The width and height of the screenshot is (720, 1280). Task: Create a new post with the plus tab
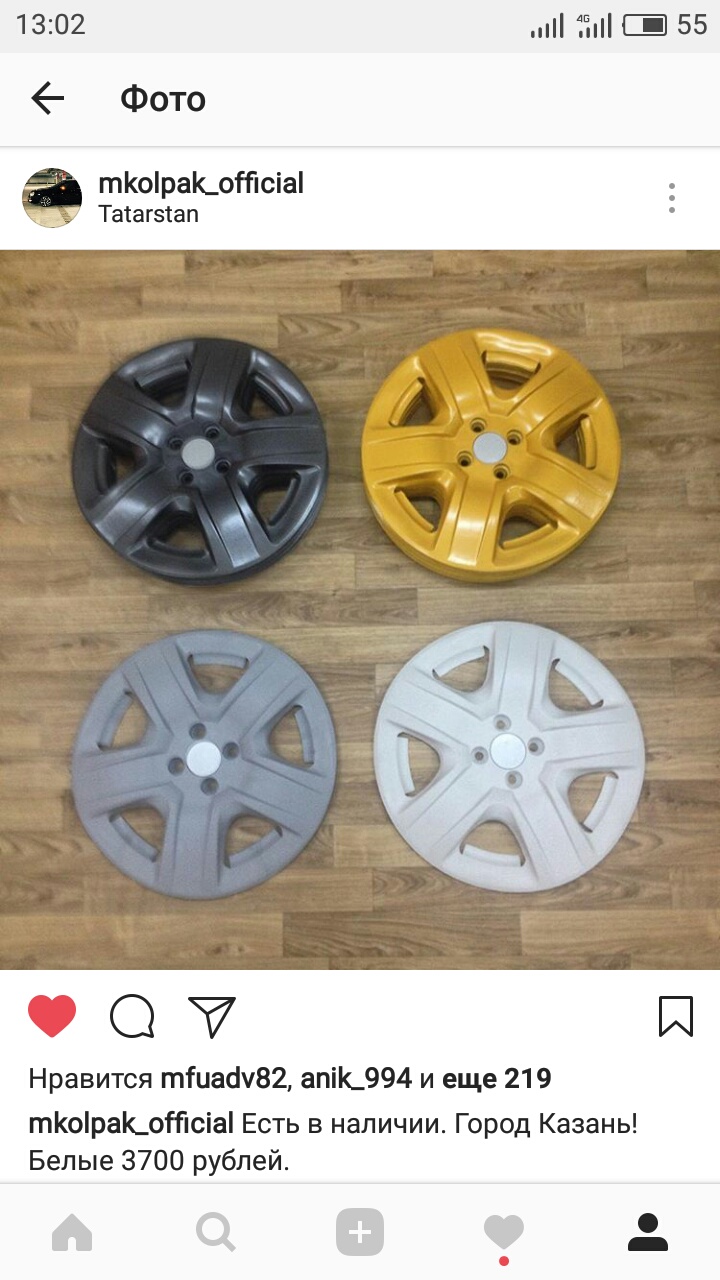[x=360, y=1232]
